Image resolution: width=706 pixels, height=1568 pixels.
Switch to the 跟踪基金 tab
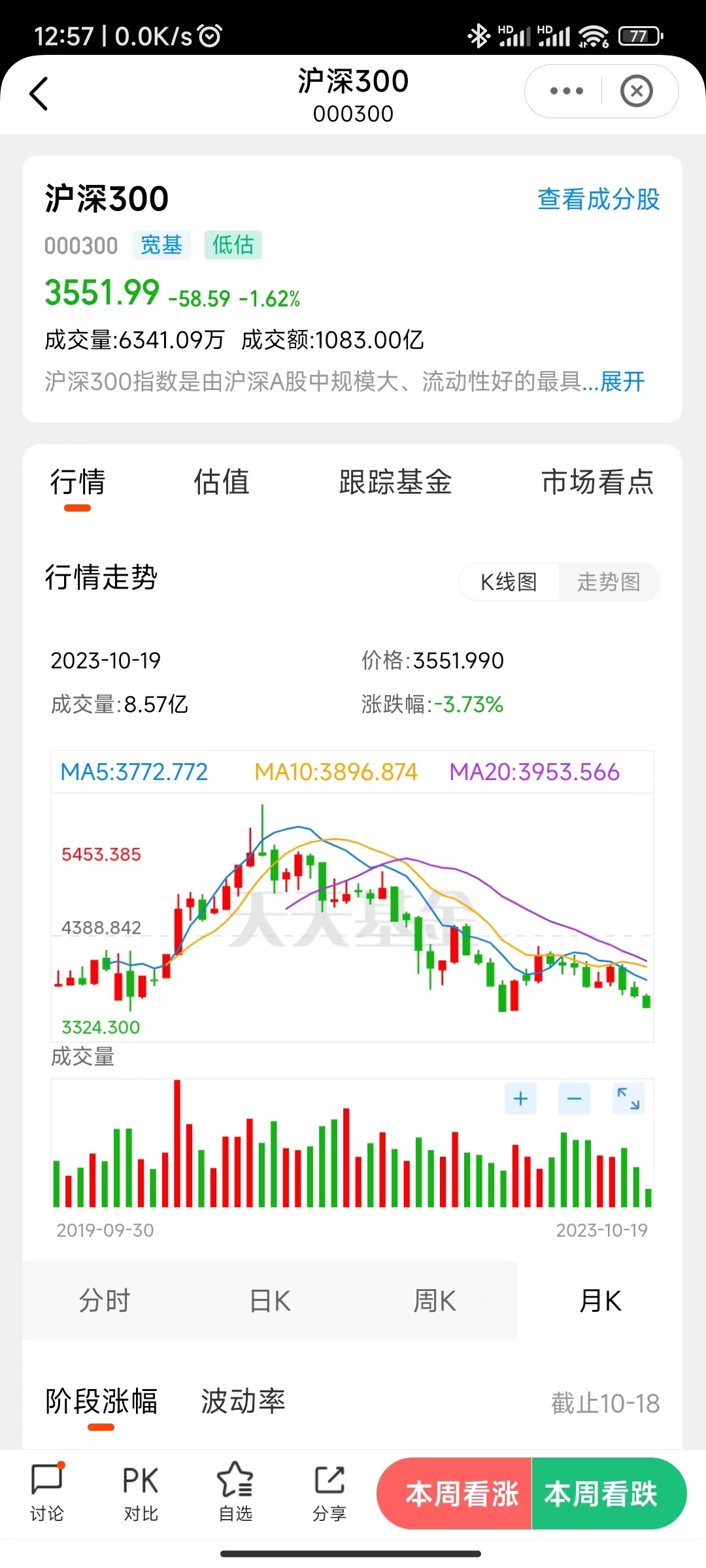pyautogui.click(x=395, y=482)
